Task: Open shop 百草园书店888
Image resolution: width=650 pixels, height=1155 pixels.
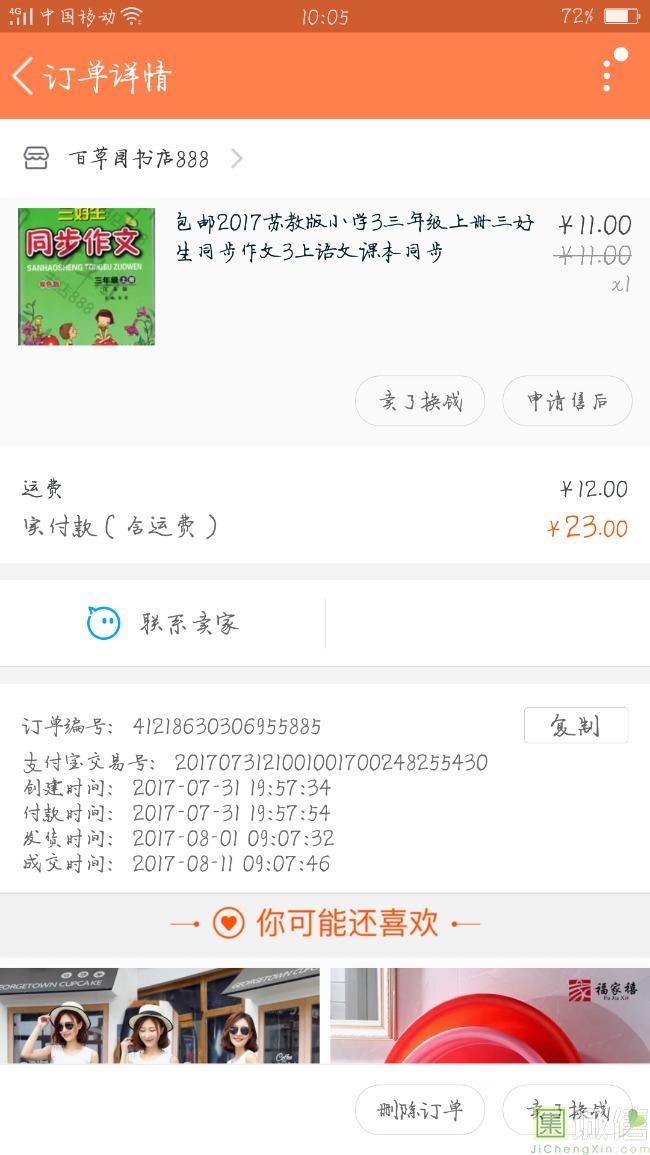Action: [x=138, y=159]
